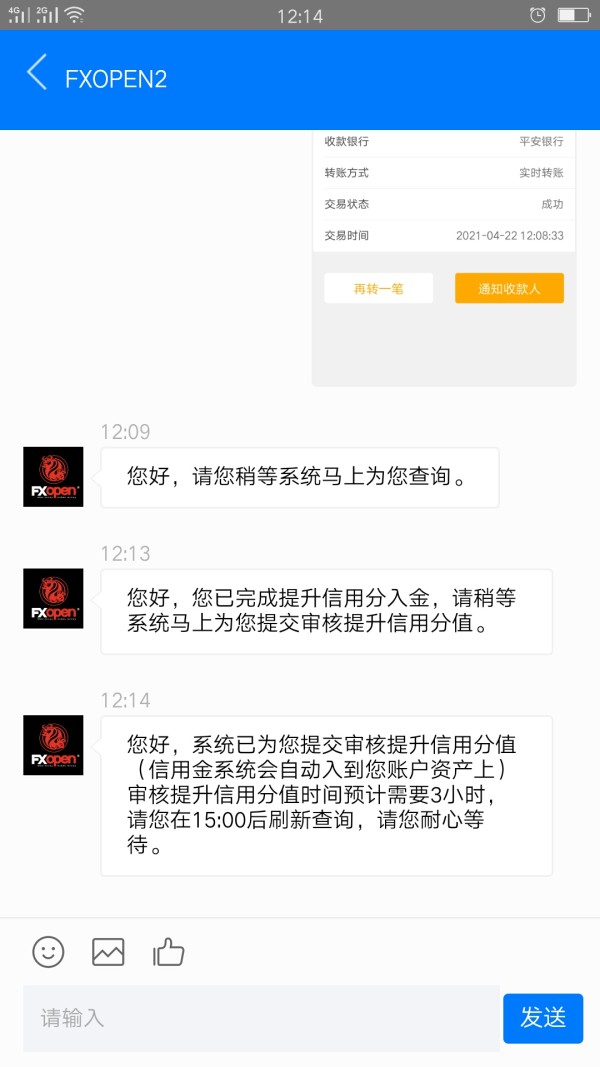Screen dimensions: 600x1067
Task: Tap the thumbs-up rating icon
Action: (x=169, y=951)
